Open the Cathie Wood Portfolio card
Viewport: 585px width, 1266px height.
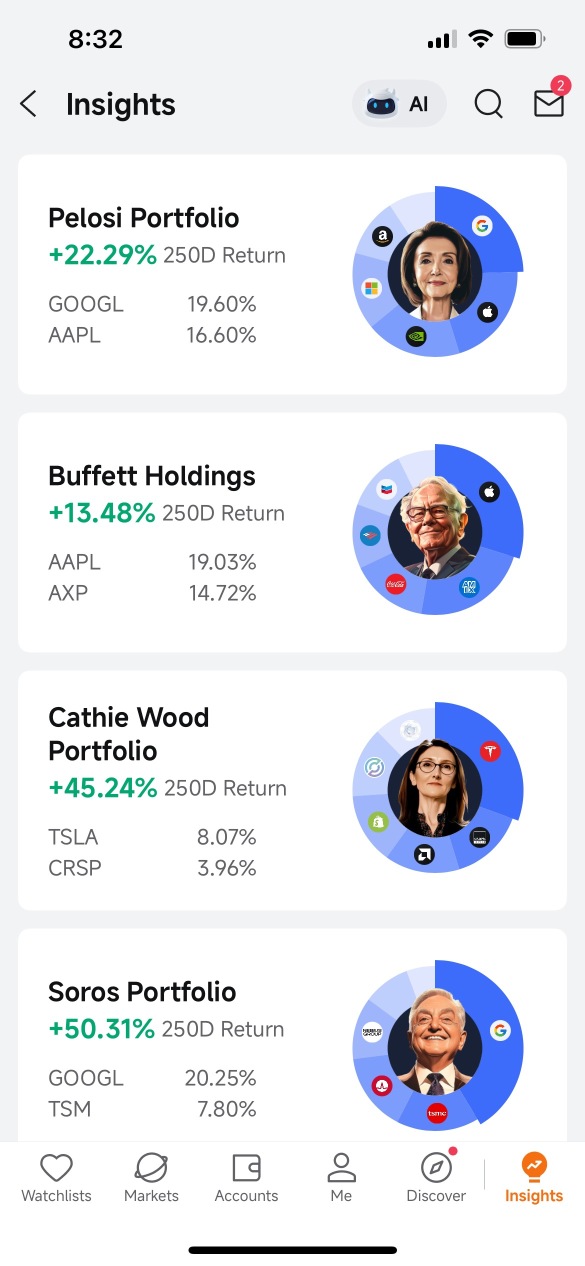(x=292, y=791)
